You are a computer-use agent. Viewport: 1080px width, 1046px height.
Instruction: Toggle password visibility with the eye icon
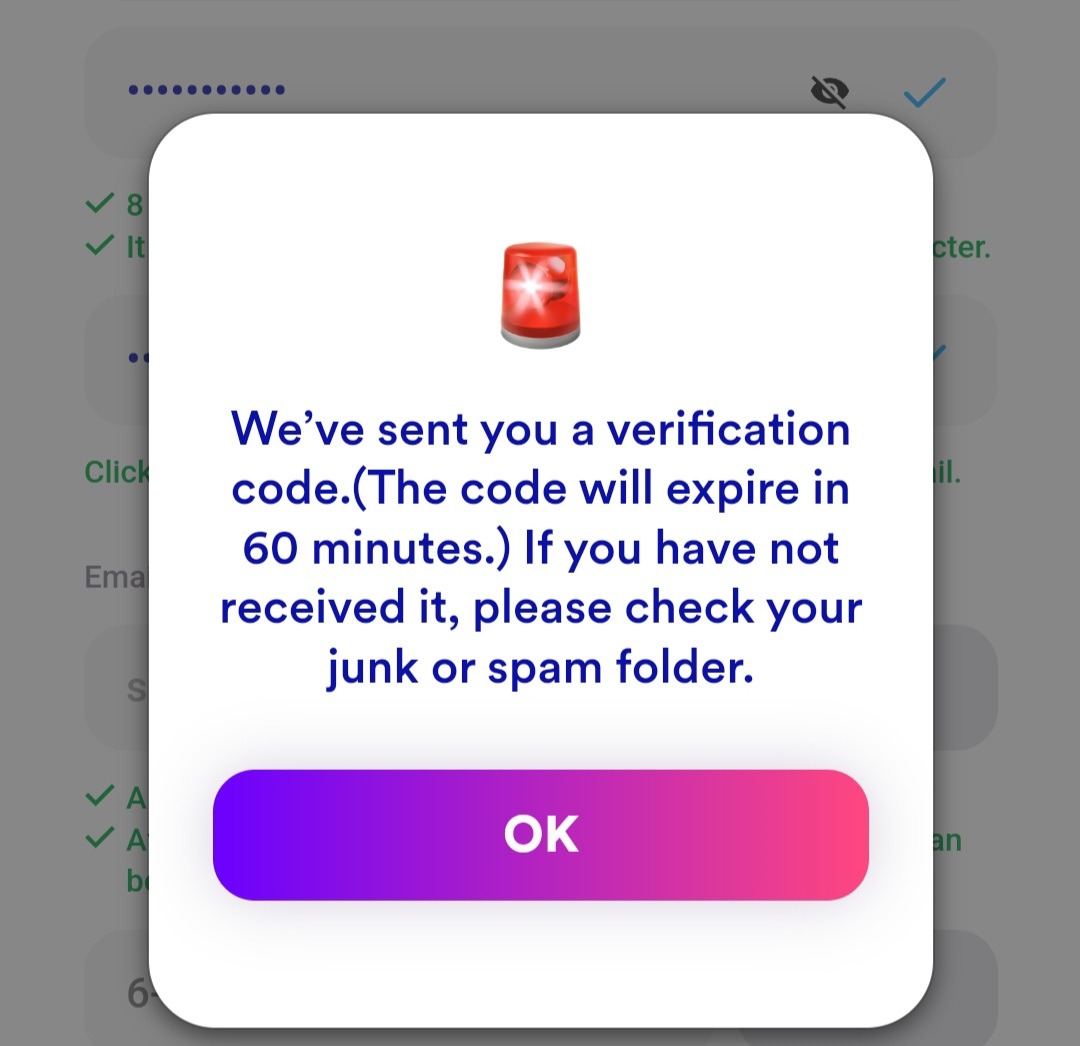pos(828,92)
